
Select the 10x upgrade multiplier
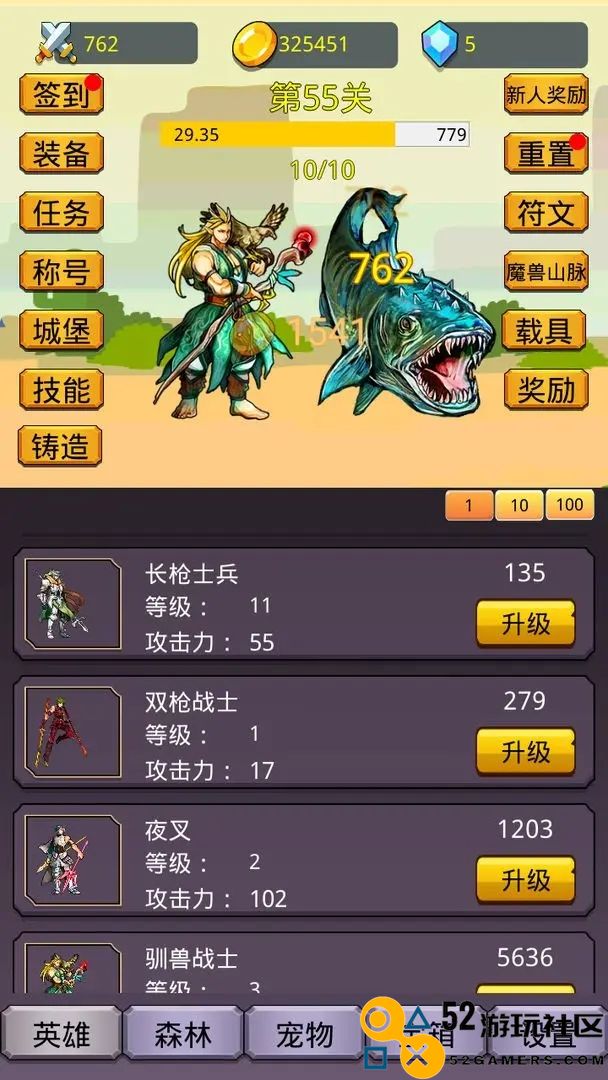519,505
